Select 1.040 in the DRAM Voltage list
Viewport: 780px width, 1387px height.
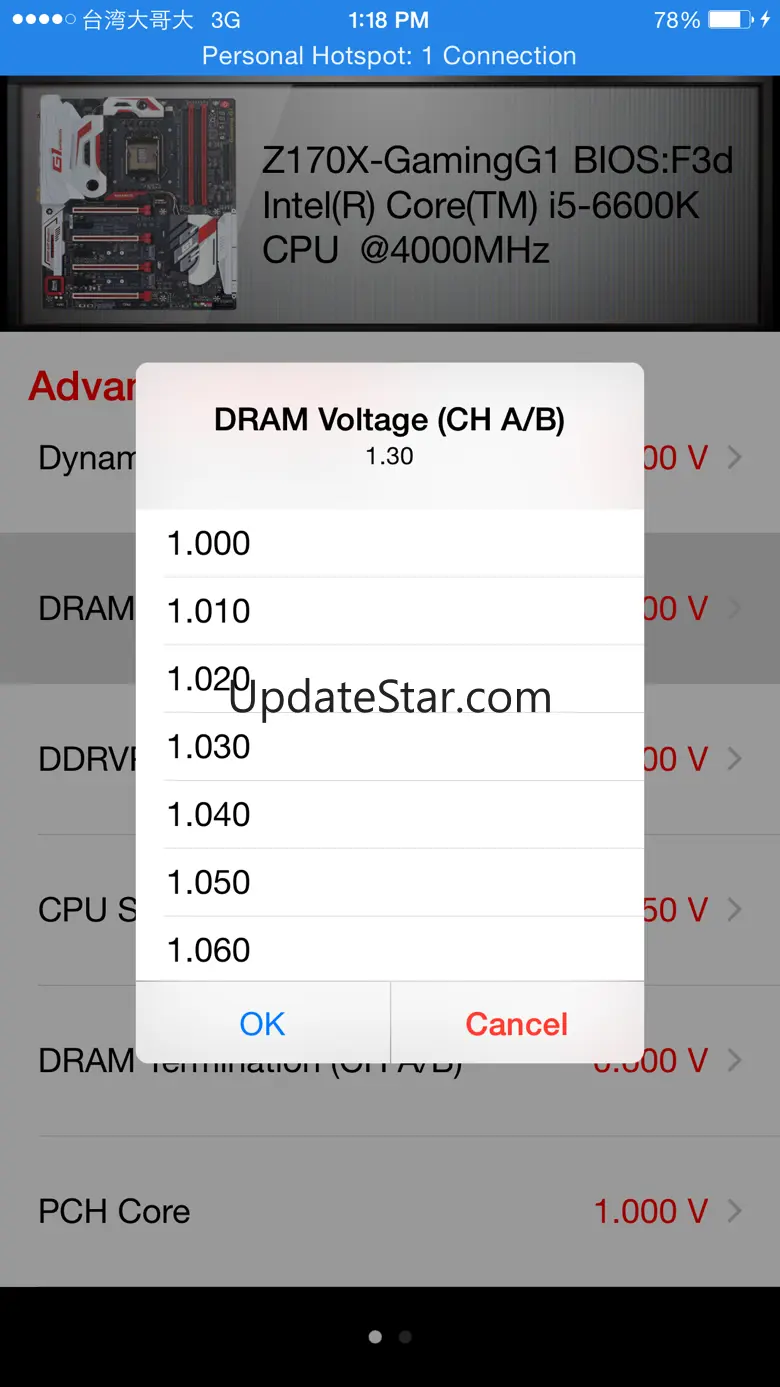pyautogui.click(x=389, y=815)
